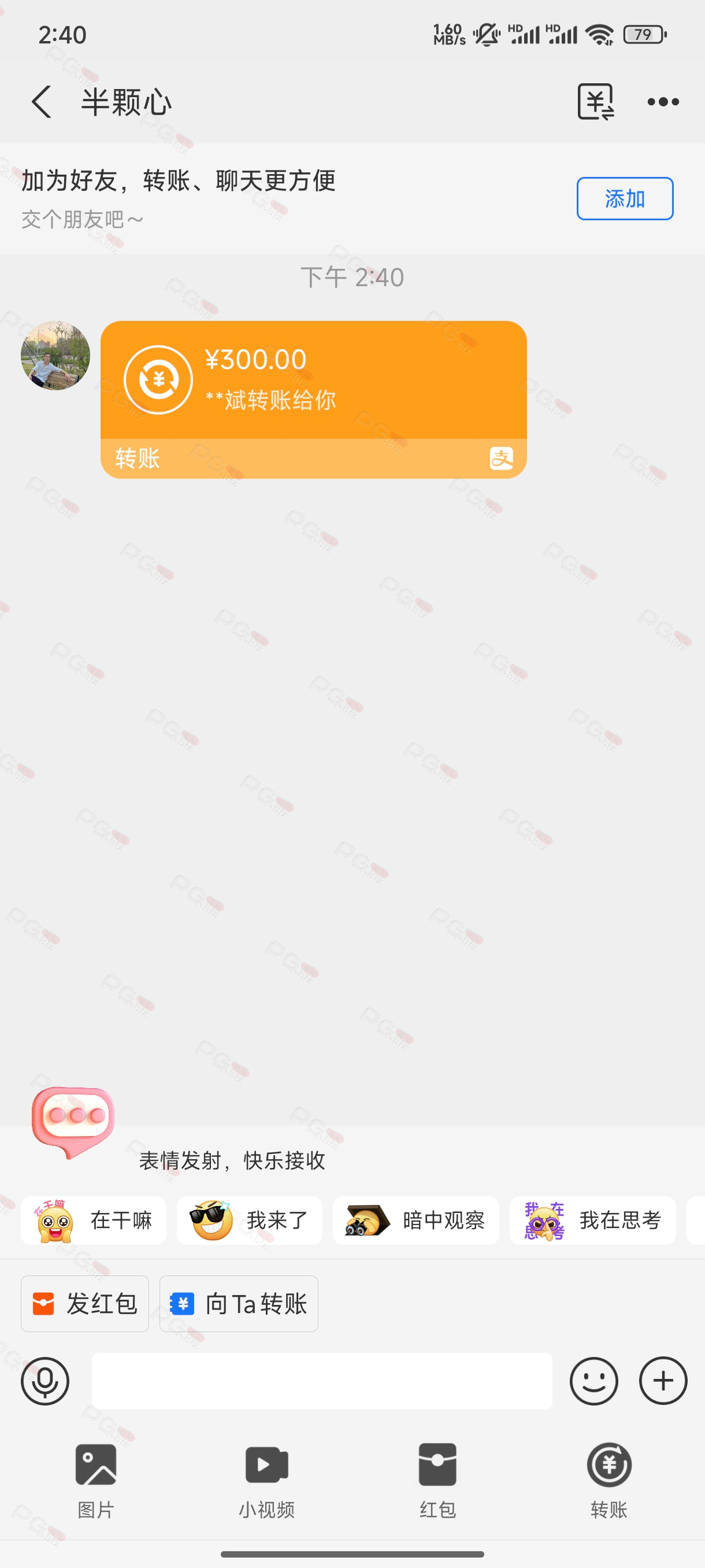The height and width of the screenshot is (1568, 705).
Task: Send the 暗中观察 sticker
Action: 416,1220
